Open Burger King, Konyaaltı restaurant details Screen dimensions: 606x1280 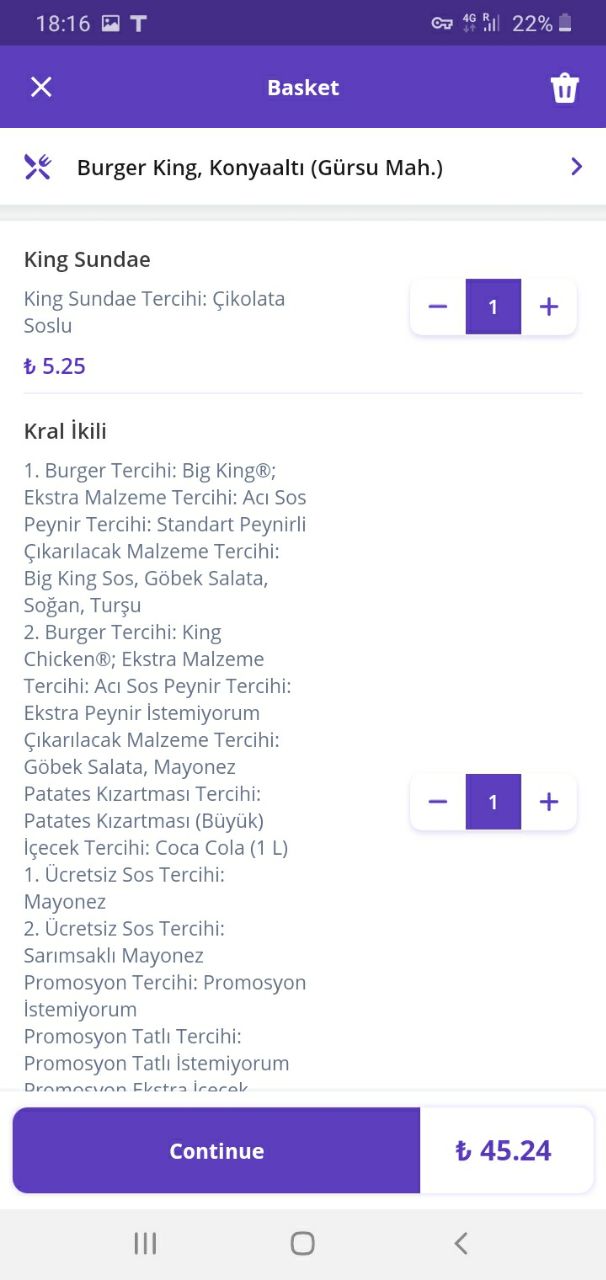point(302,167)
